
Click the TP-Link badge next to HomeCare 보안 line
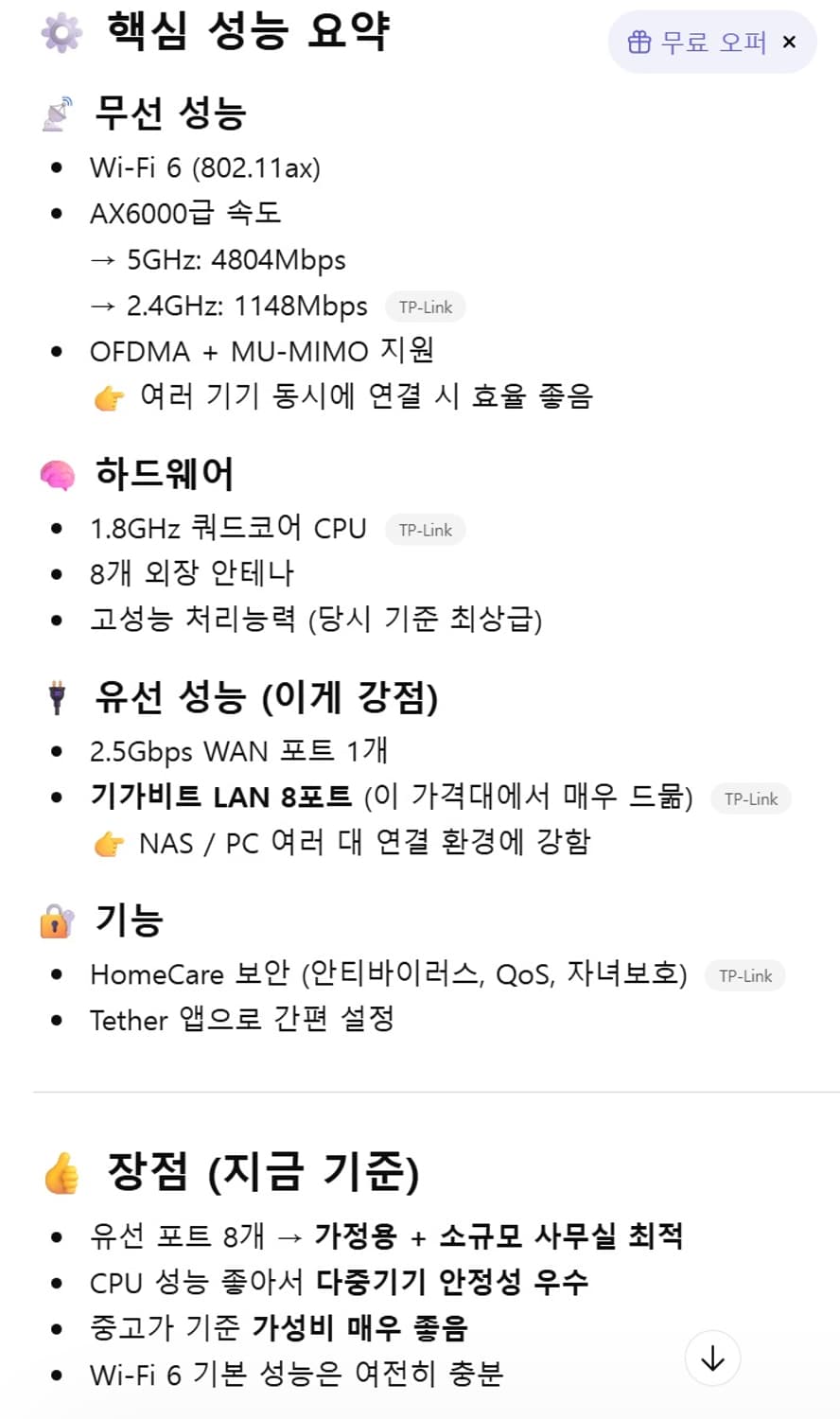point(744,975)
